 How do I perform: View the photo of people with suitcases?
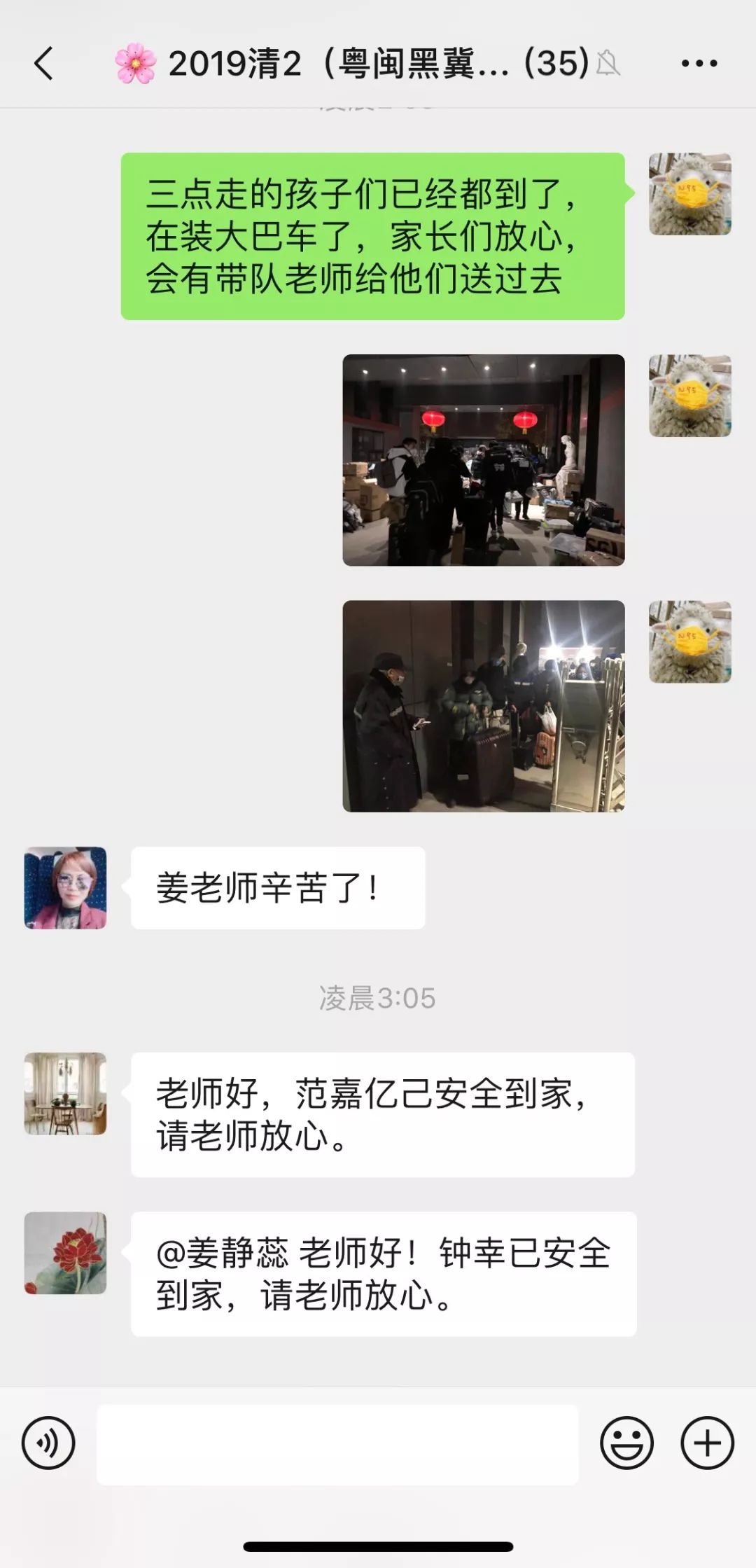pyautogui.click(x=483, y=706)
